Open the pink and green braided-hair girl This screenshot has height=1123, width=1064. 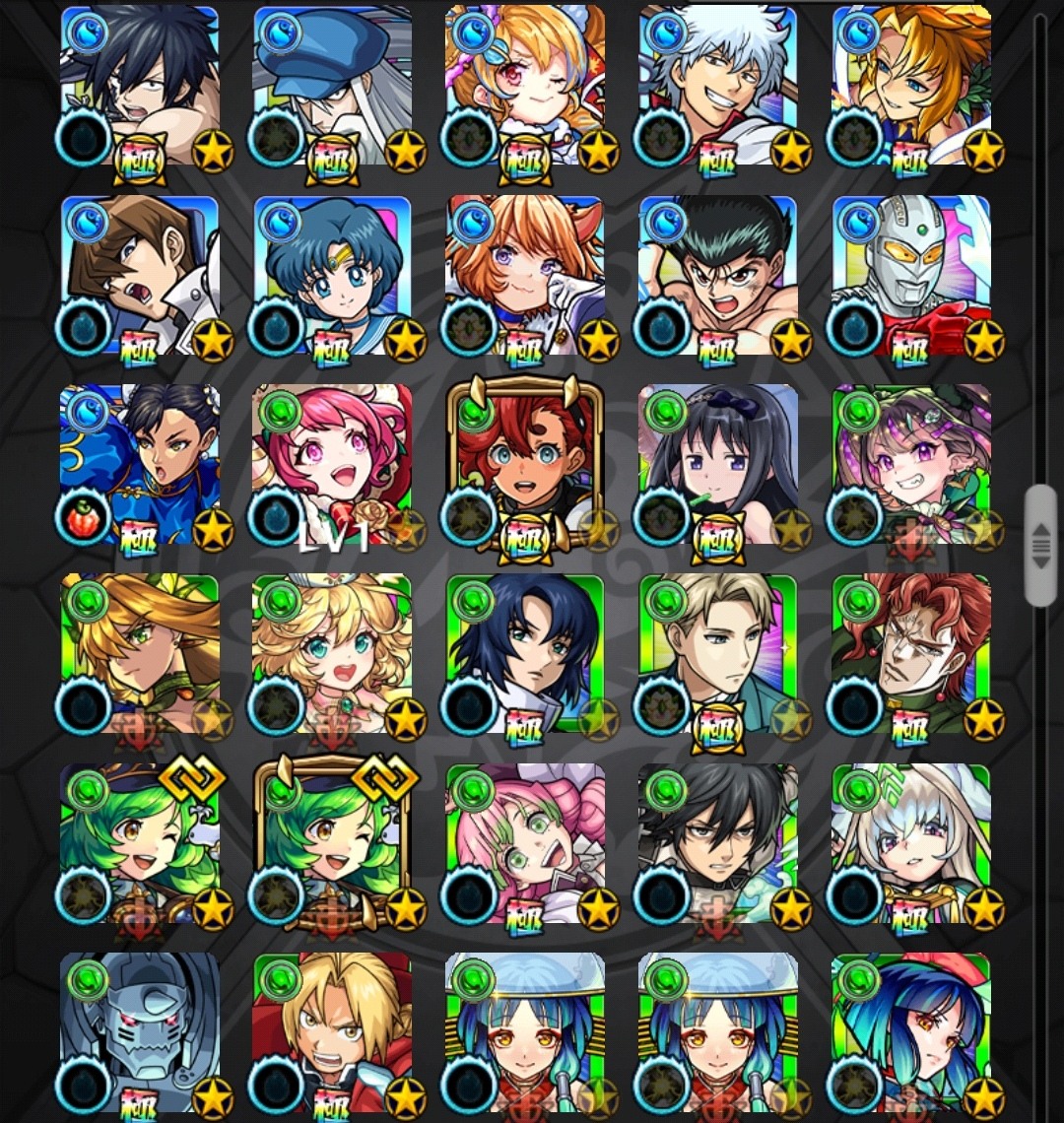point(525,842)
